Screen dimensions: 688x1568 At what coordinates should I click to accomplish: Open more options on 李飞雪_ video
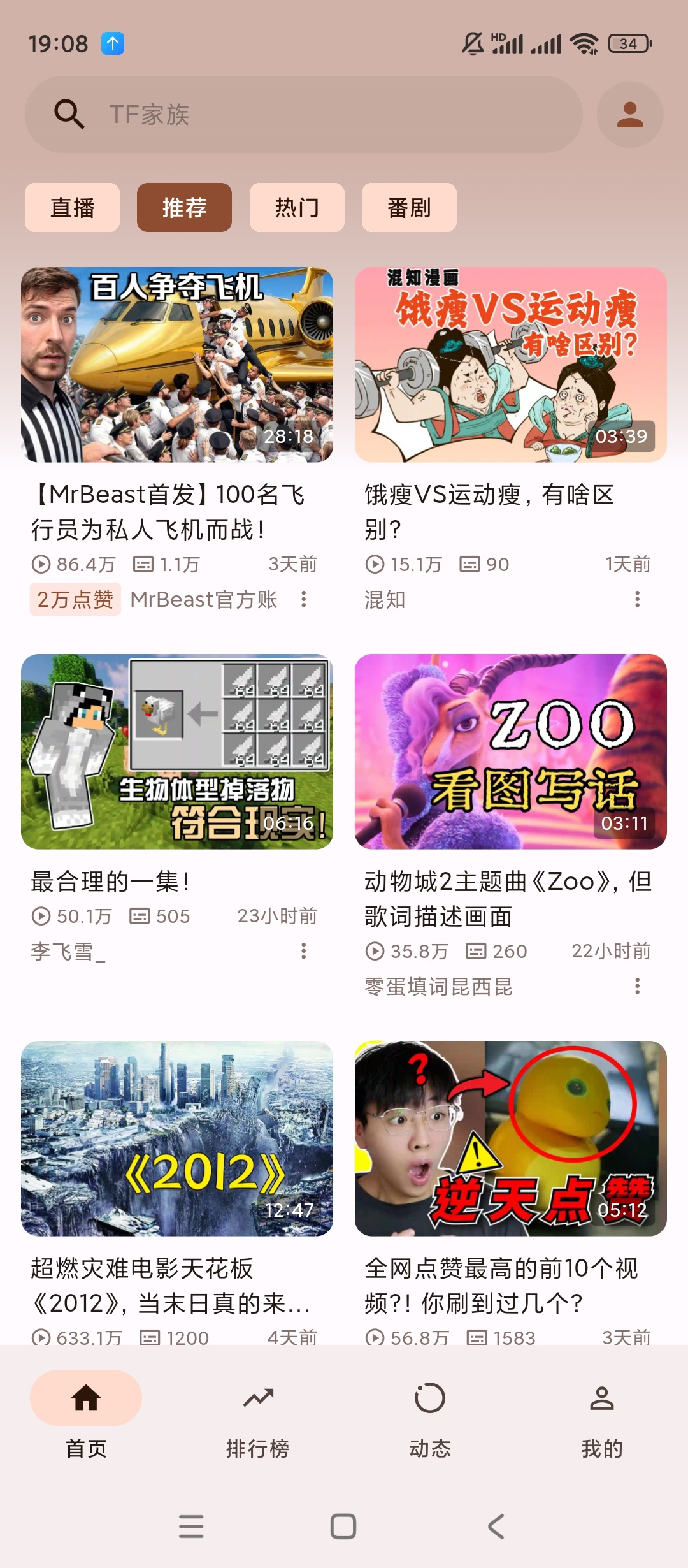pos(304,951)
